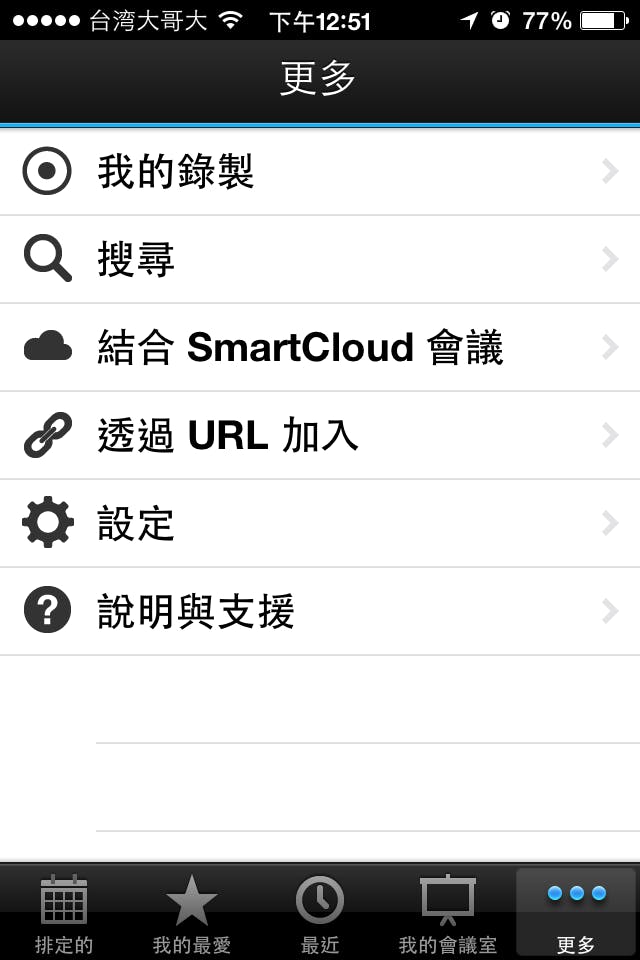Open 結合 SmartCloud 會議
640x960 pixels.
(x=320, y=348)
